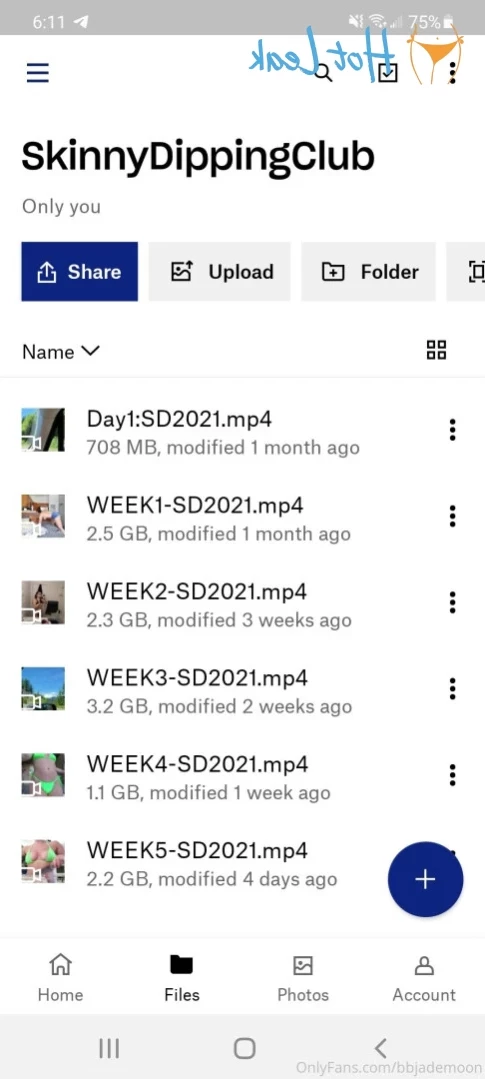
Task: Open options for WEEK1-SD2021.mp4
Action: tap(452, 516)
